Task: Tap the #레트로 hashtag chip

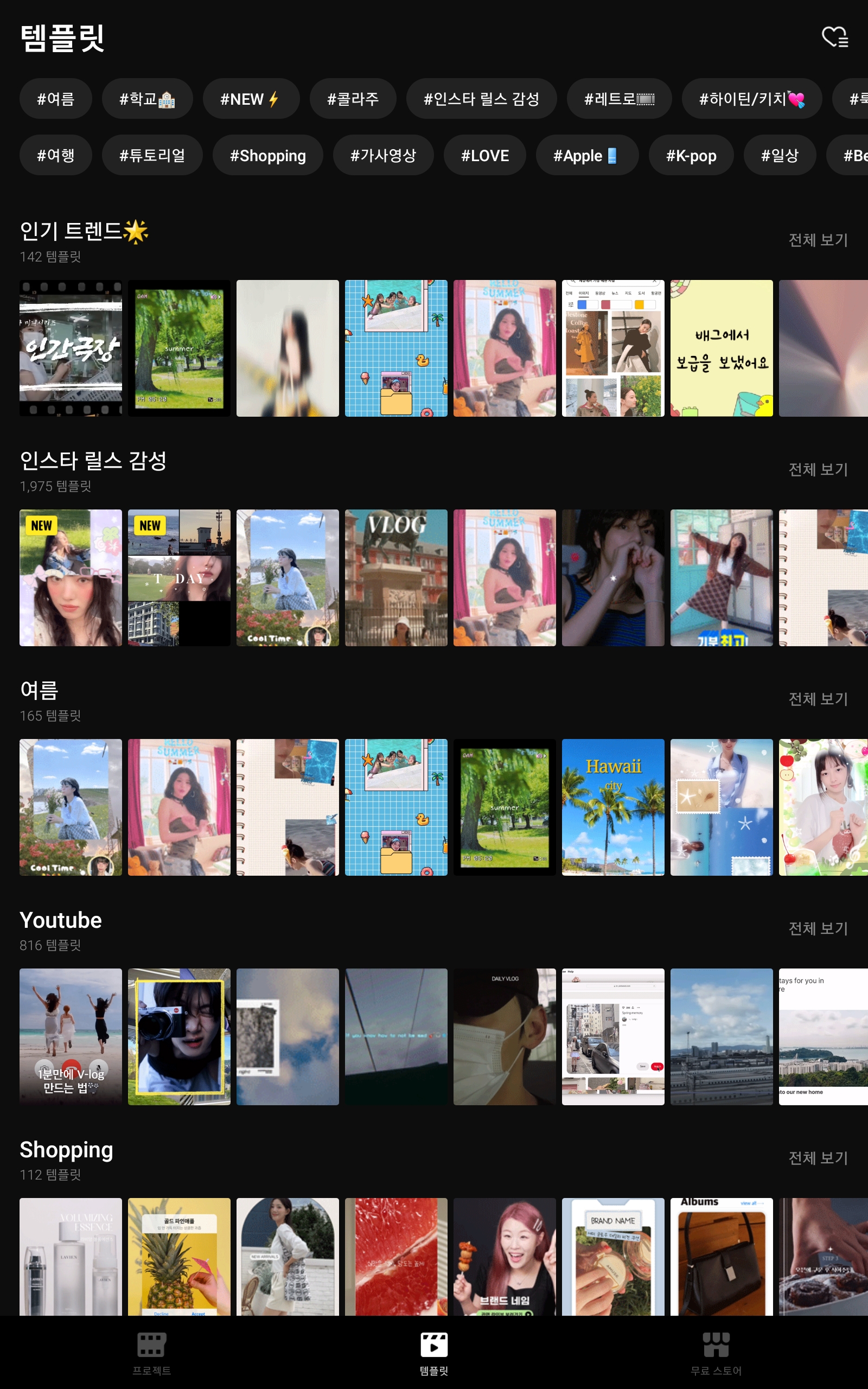Action: [618, 99]
